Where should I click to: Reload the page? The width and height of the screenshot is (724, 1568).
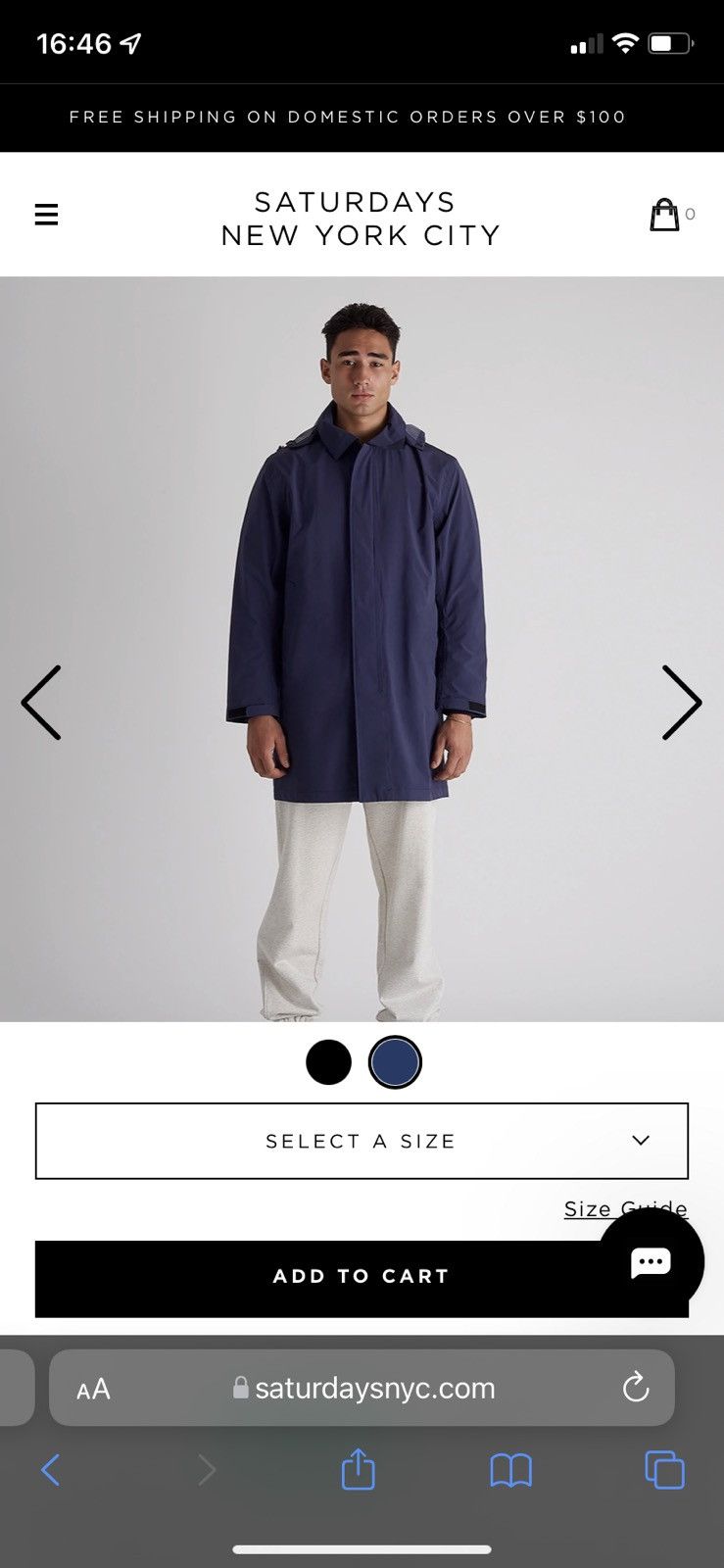tap(636, 1387)
